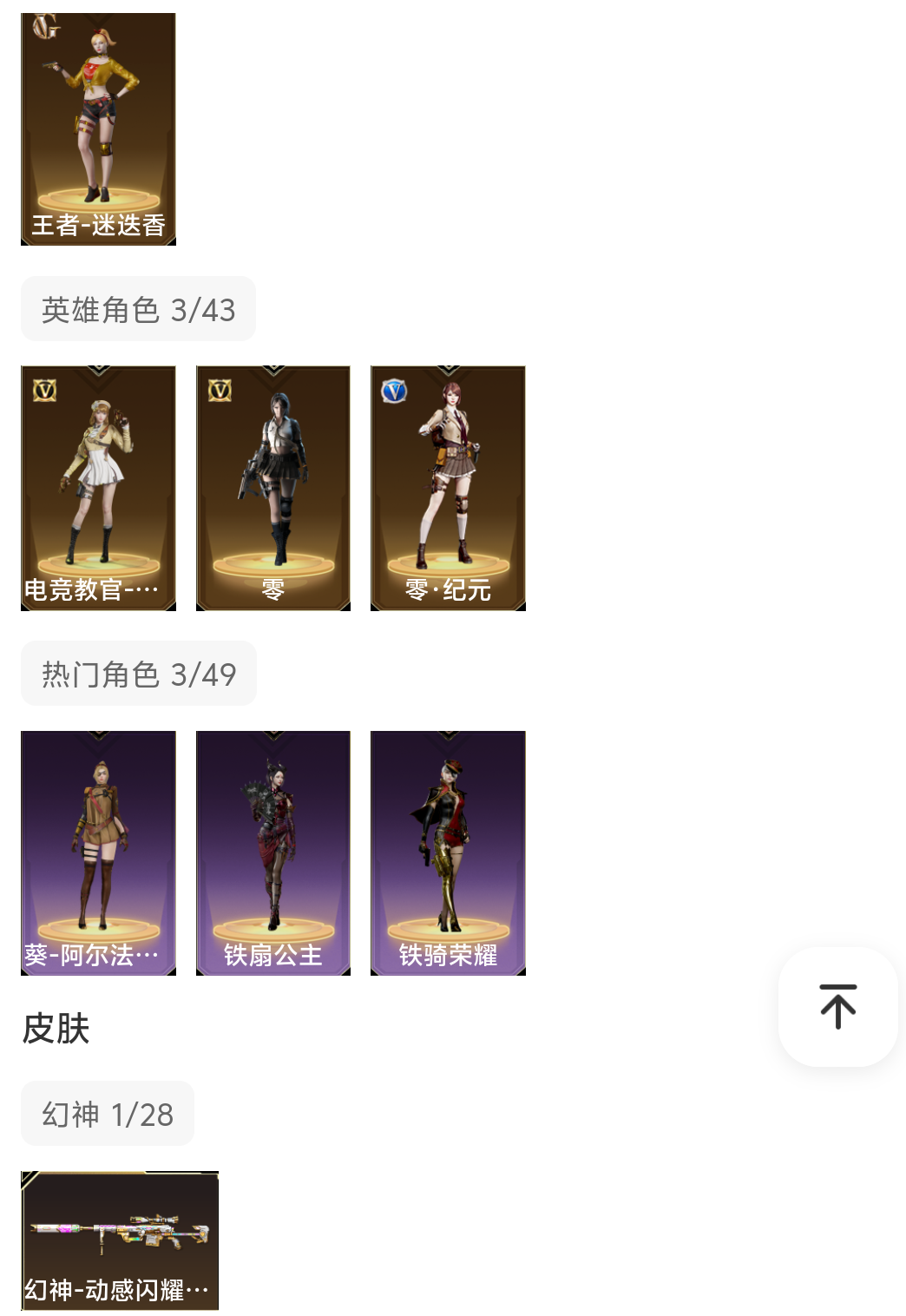The image size is (906, 1316).
Task: Open the 铁骑荣耀 character icon
Action: [448, 851]
